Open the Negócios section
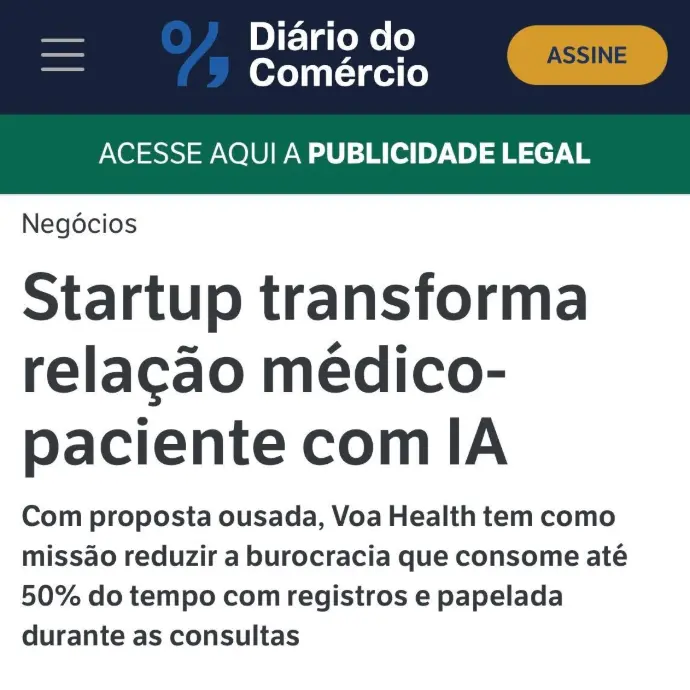 80,224
